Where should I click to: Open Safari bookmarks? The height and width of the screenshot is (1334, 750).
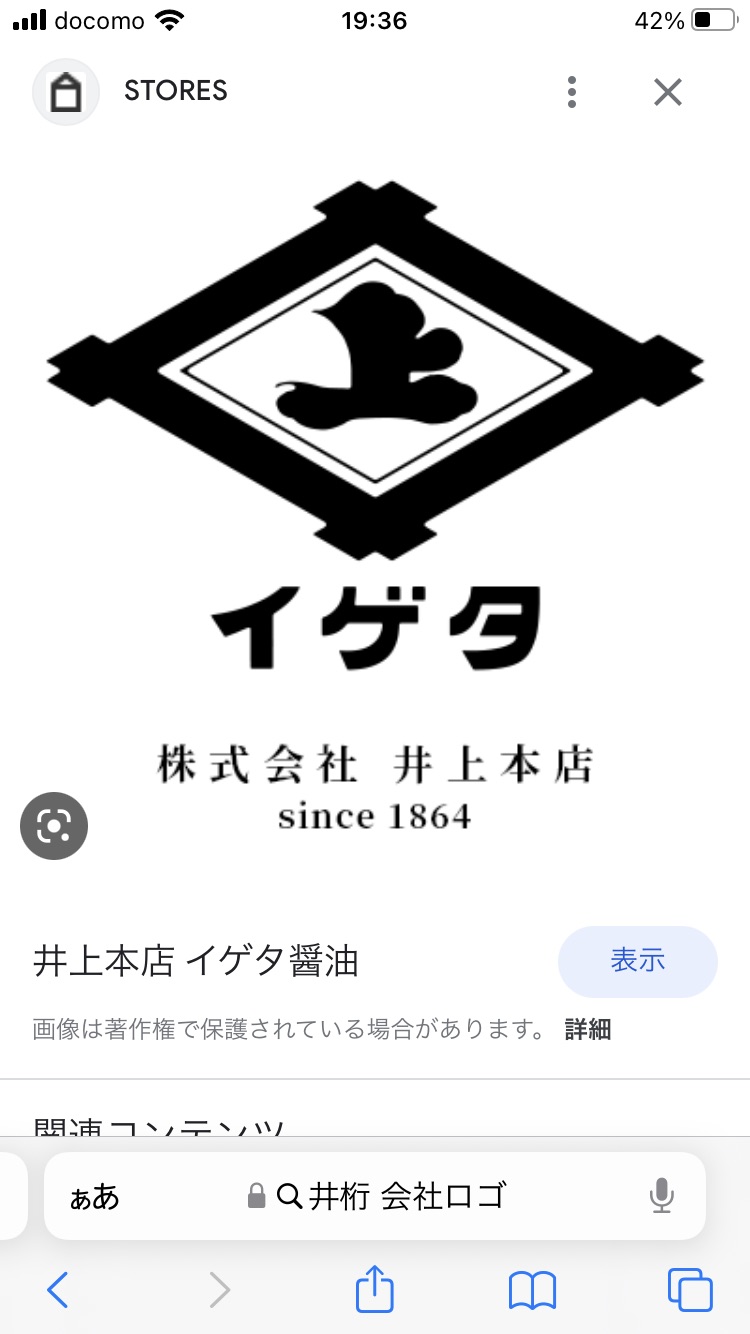[532, 1290]
